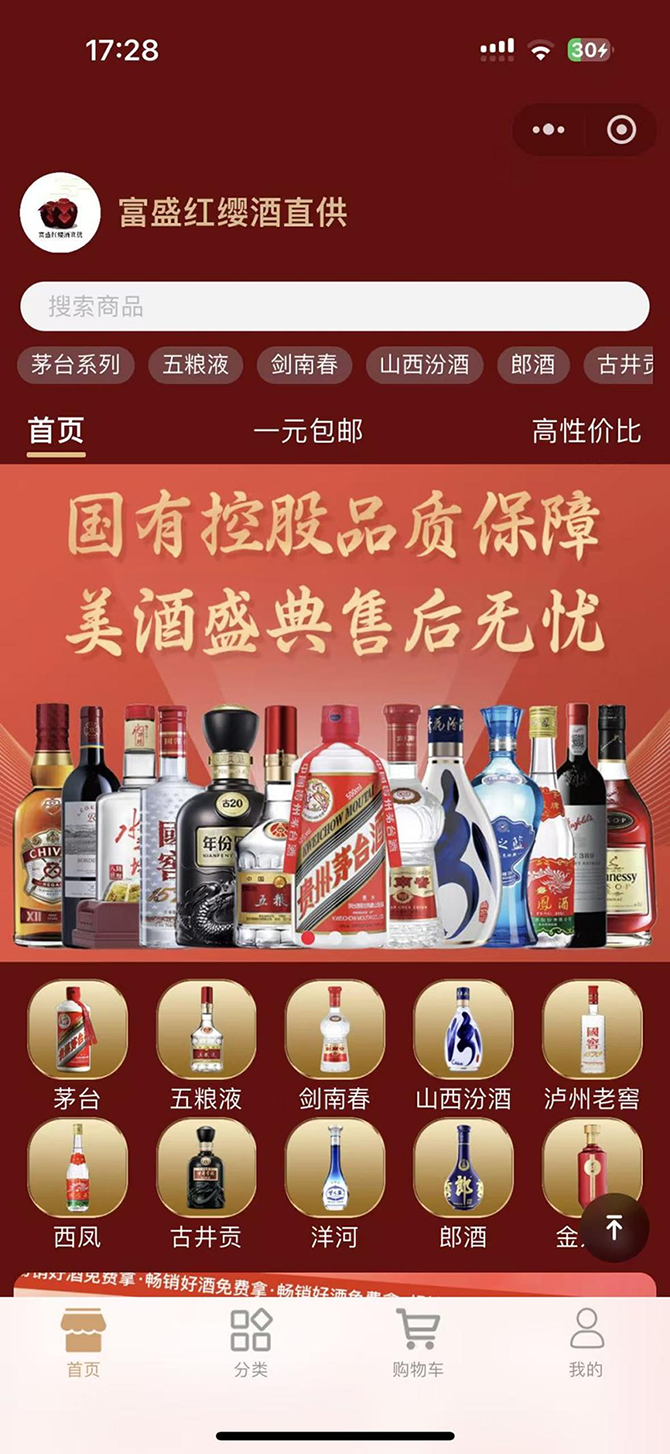Open the 剑南春 category tile
The height and width of the screenshot is (1454, 670).
tap(335, 1030)
